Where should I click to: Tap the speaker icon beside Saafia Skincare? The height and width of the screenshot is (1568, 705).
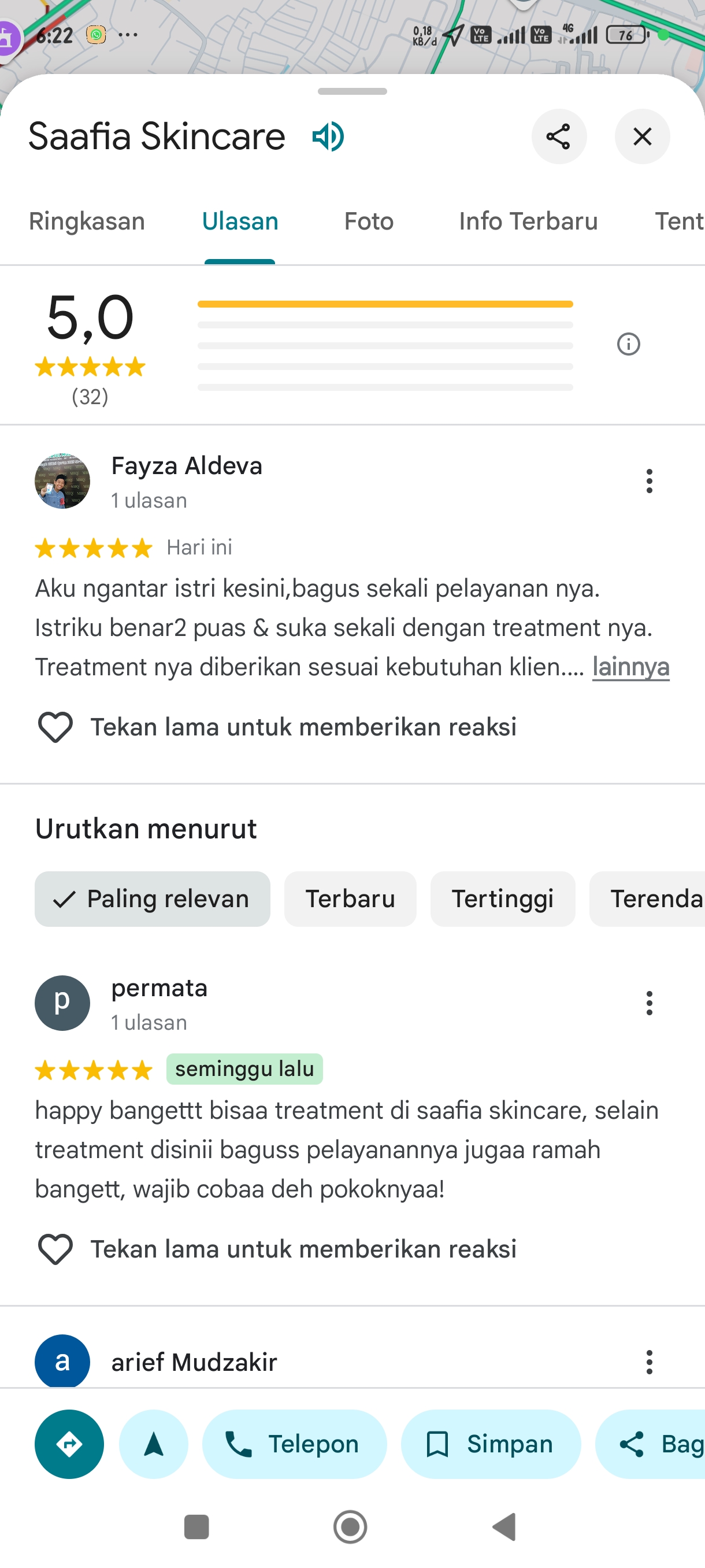[328, 136]
